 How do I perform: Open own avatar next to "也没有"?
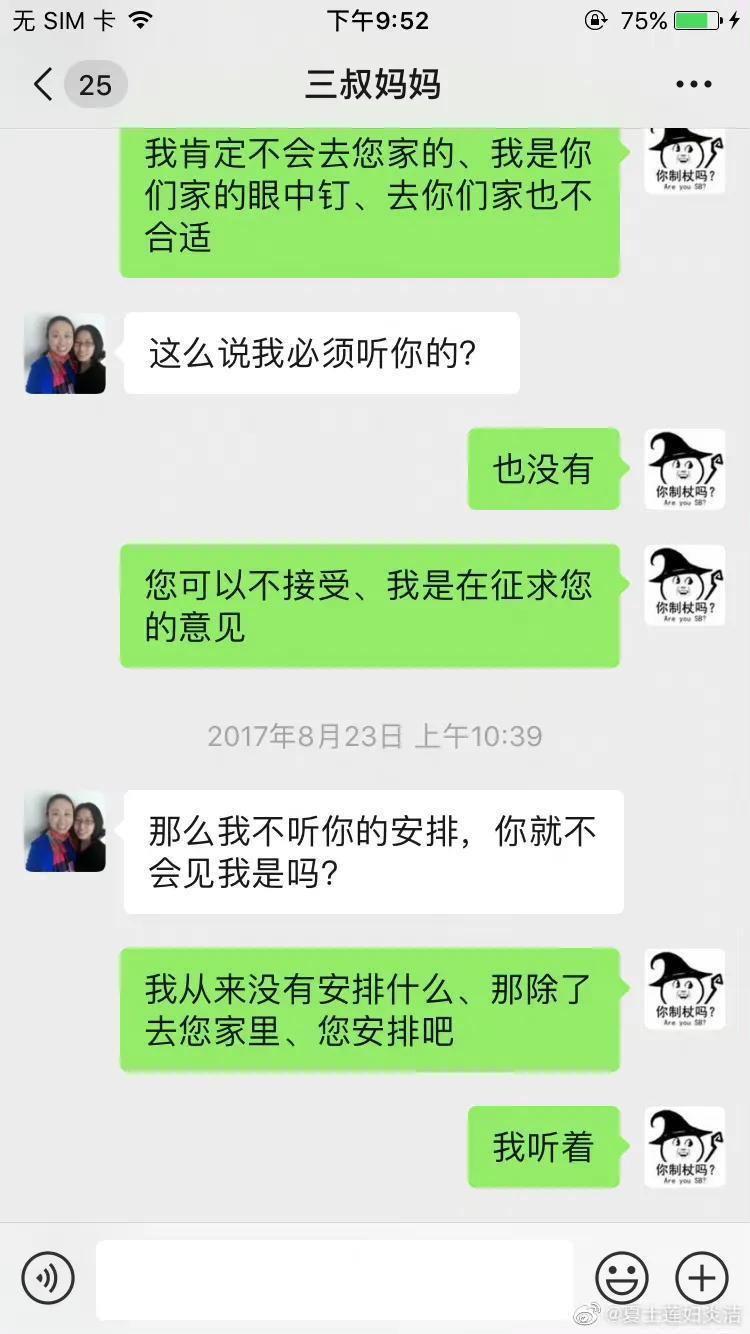684,469
